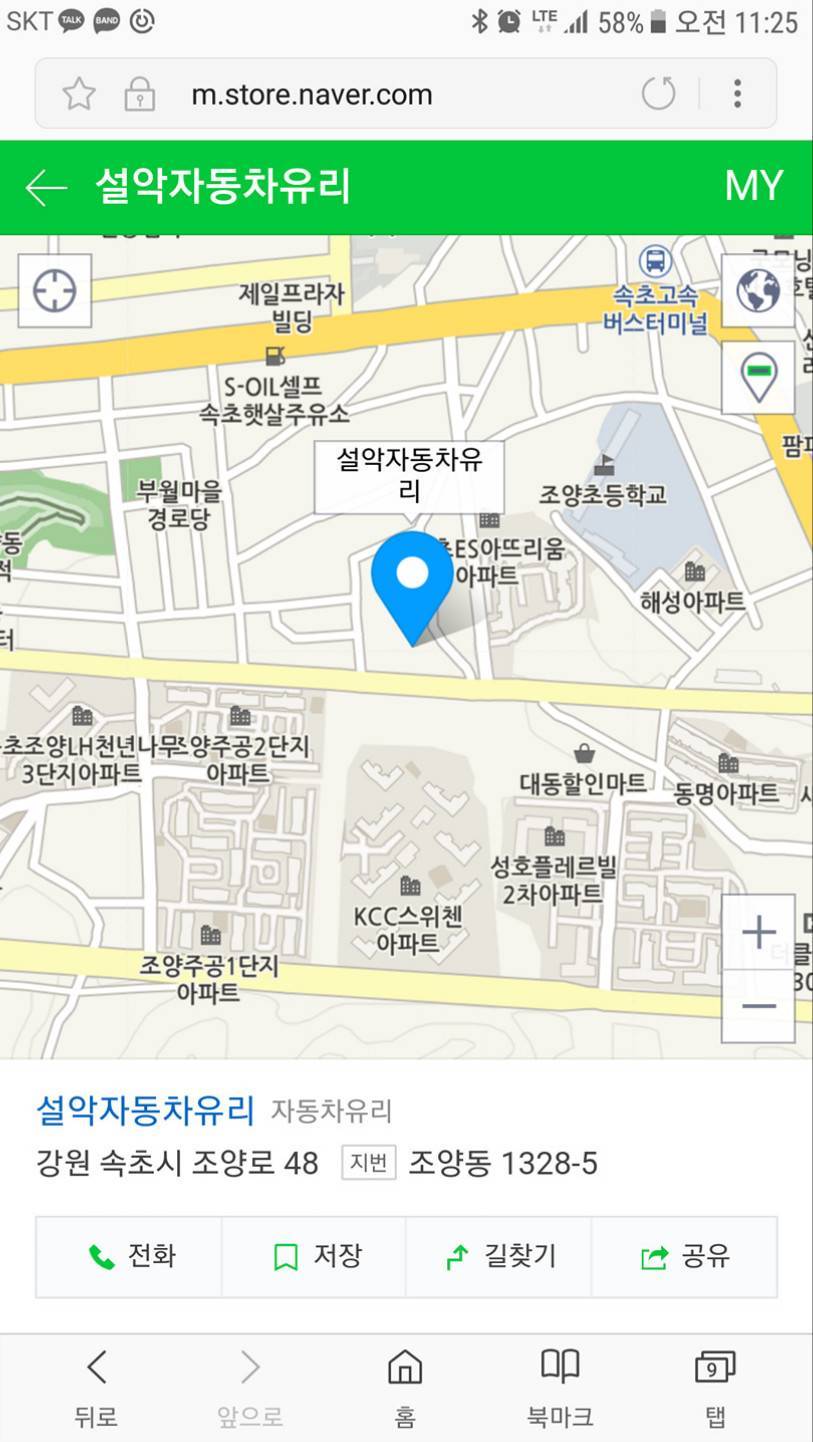The image size is (813, 1442).
Task: Open the browser 북마크 list
Action: click(560, 1385)
